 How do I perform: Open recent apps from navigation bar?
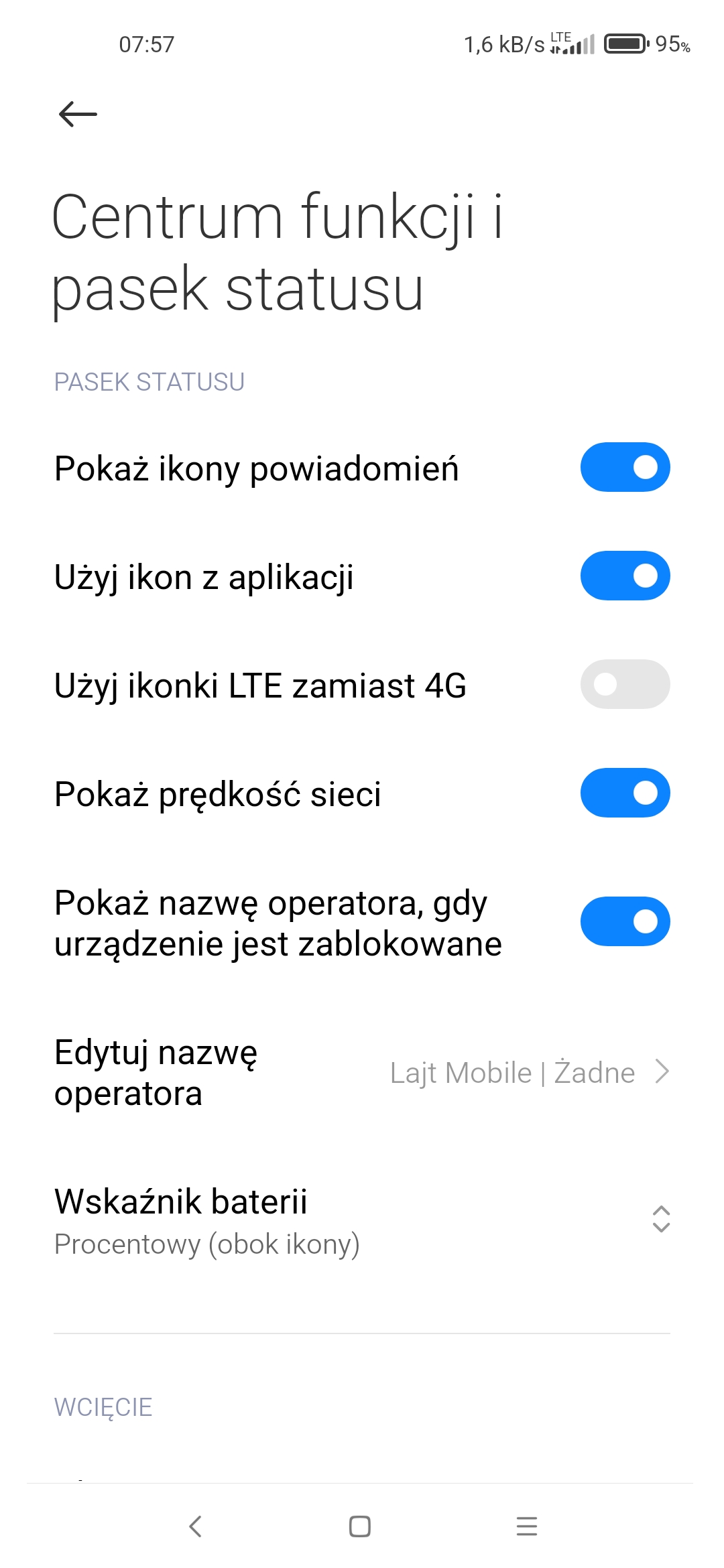click(x=527, y=1526)
